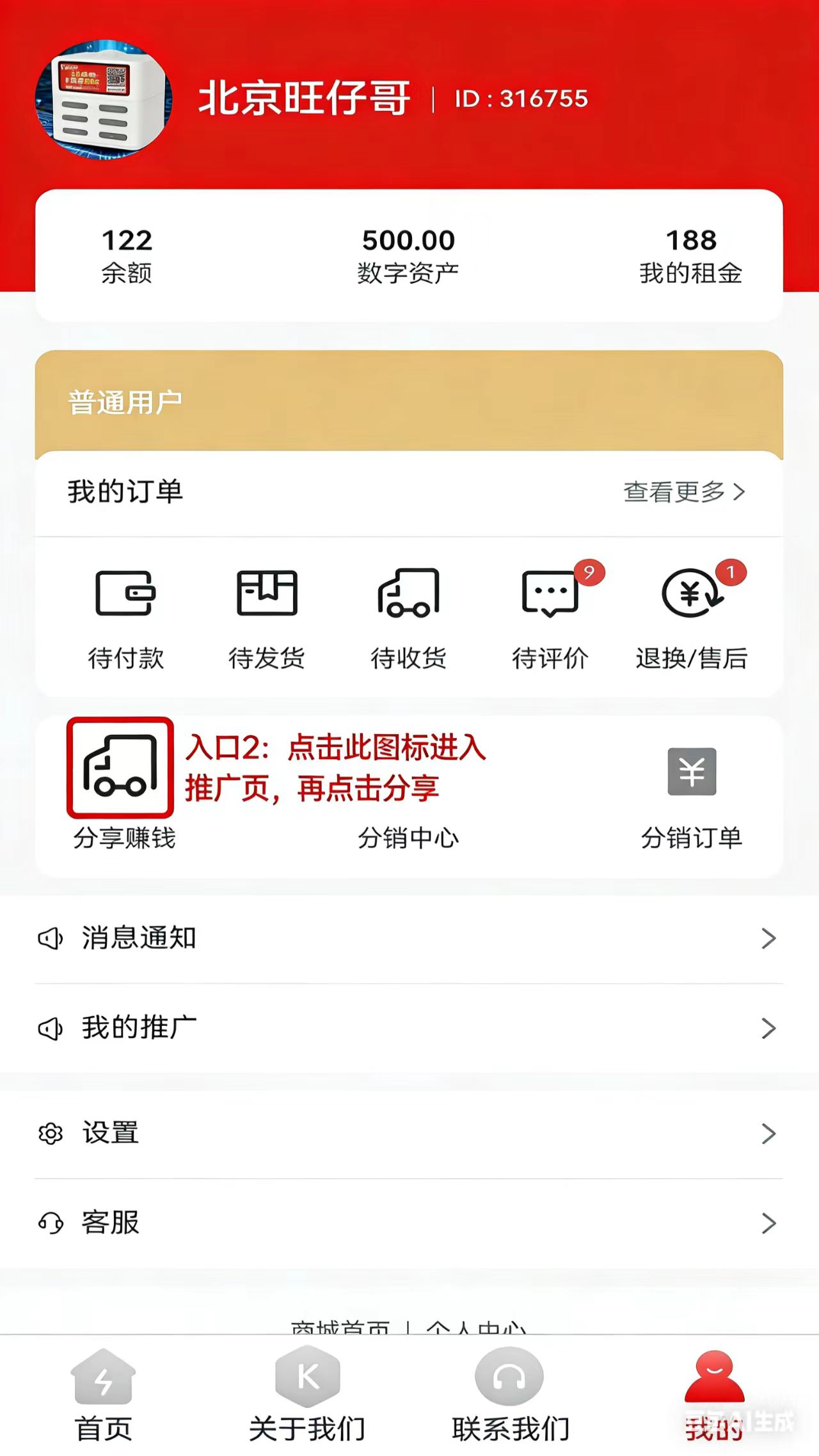Contact 客服 customer service
The image size is (819, 1456).
408,1223
